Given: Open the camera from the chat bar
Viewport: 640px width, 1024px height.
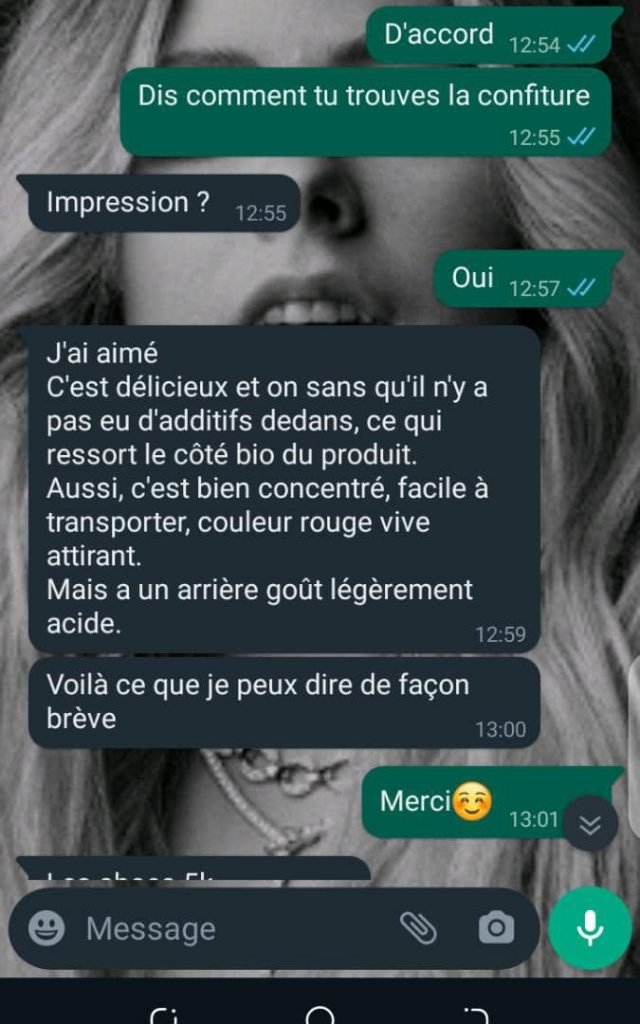Looking at the screenshot, I should [x=496, y=929].
